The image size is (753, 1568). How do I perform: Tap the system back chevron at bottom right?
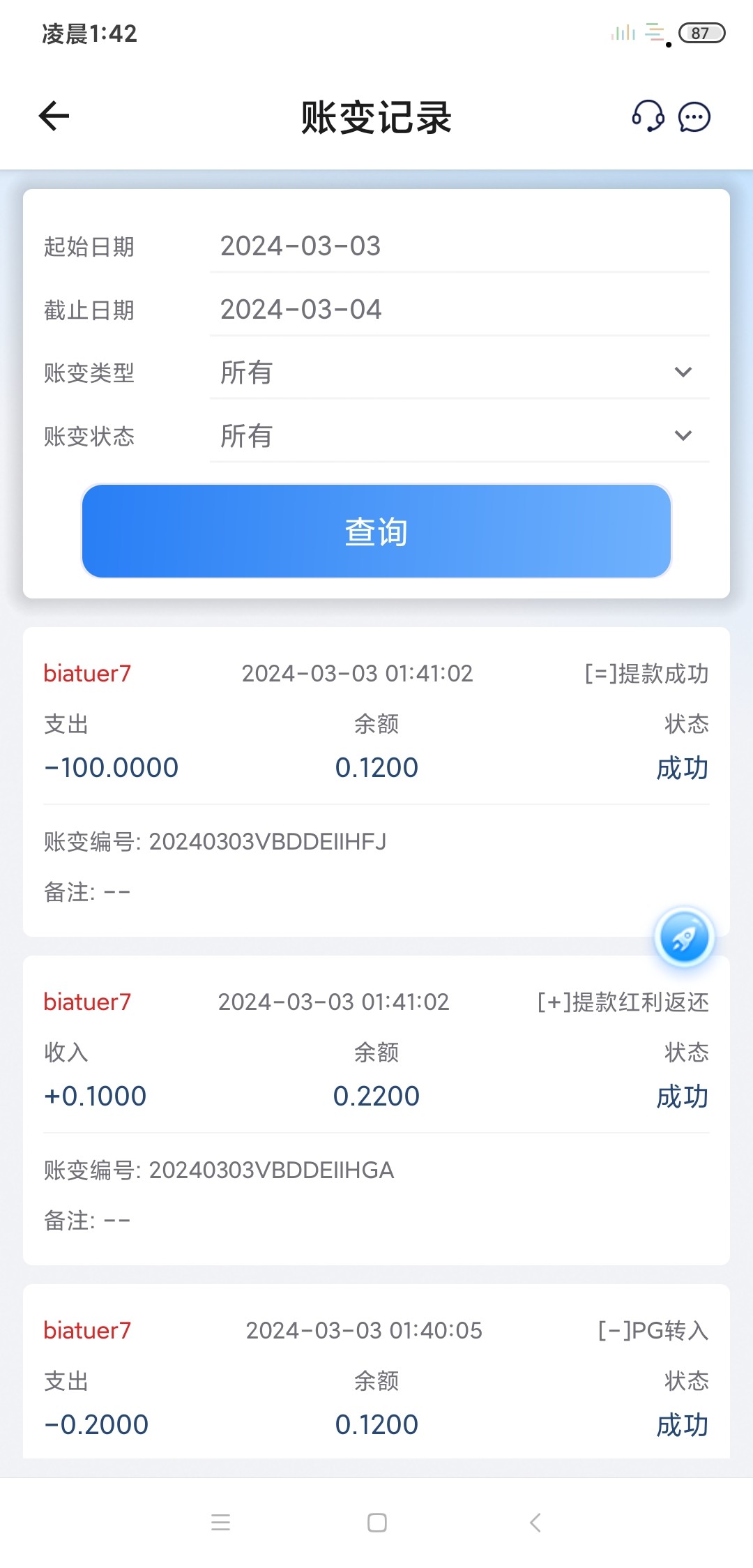pyautogui.click(x=535, y=1523)
